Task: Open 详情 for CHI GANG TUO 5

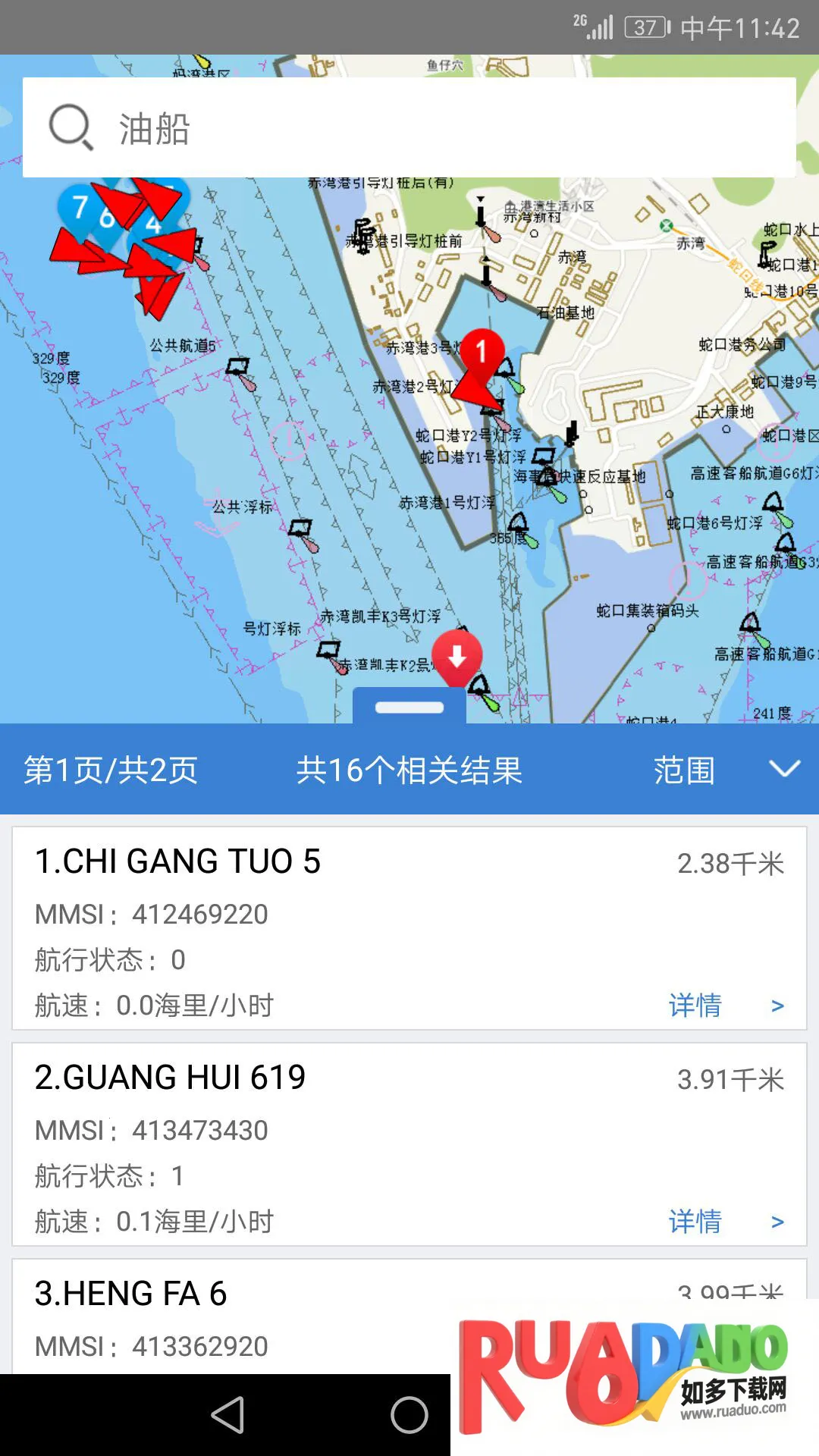Action: (723, 1006)
